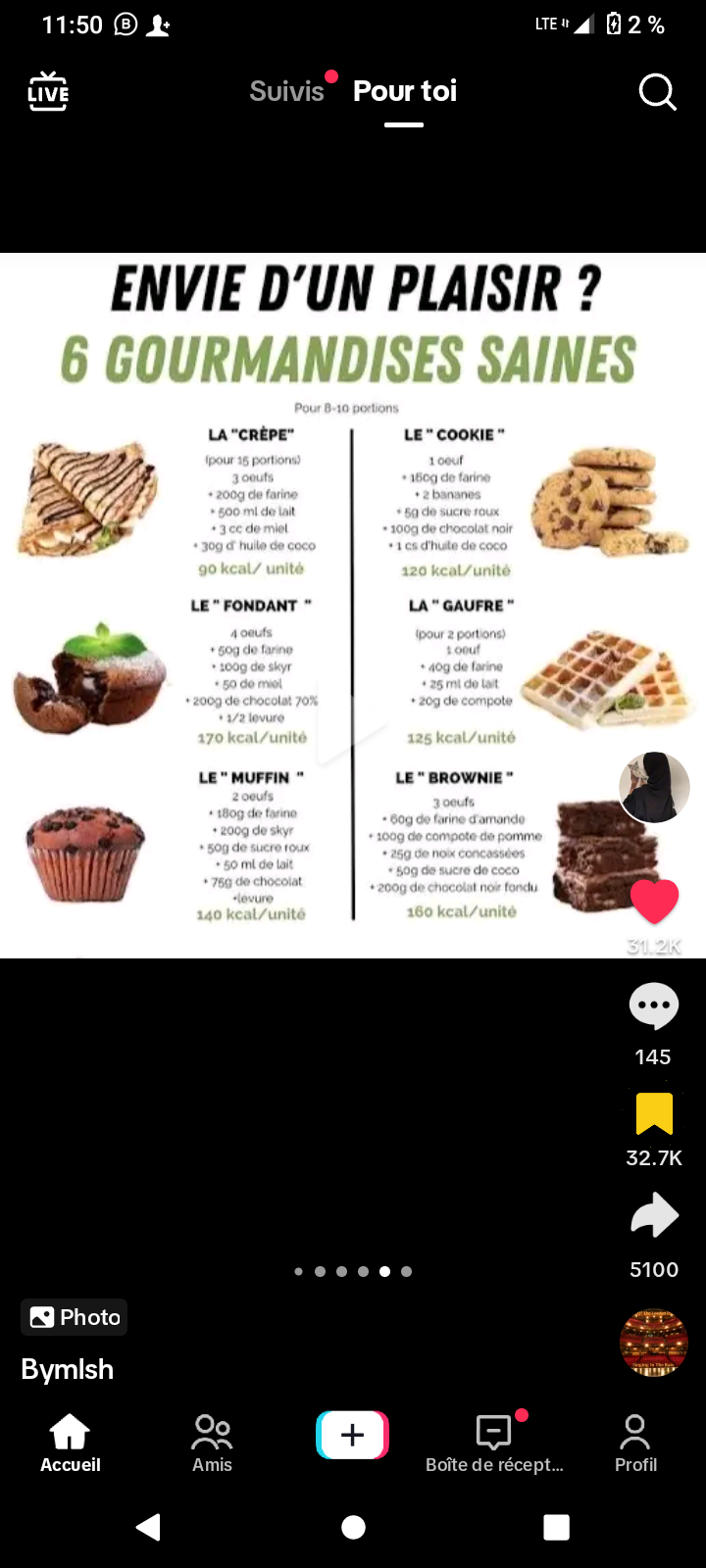Share this post via arrow icon
The width and height of the screenshot is (706, 1568).
coord(654,1215)
